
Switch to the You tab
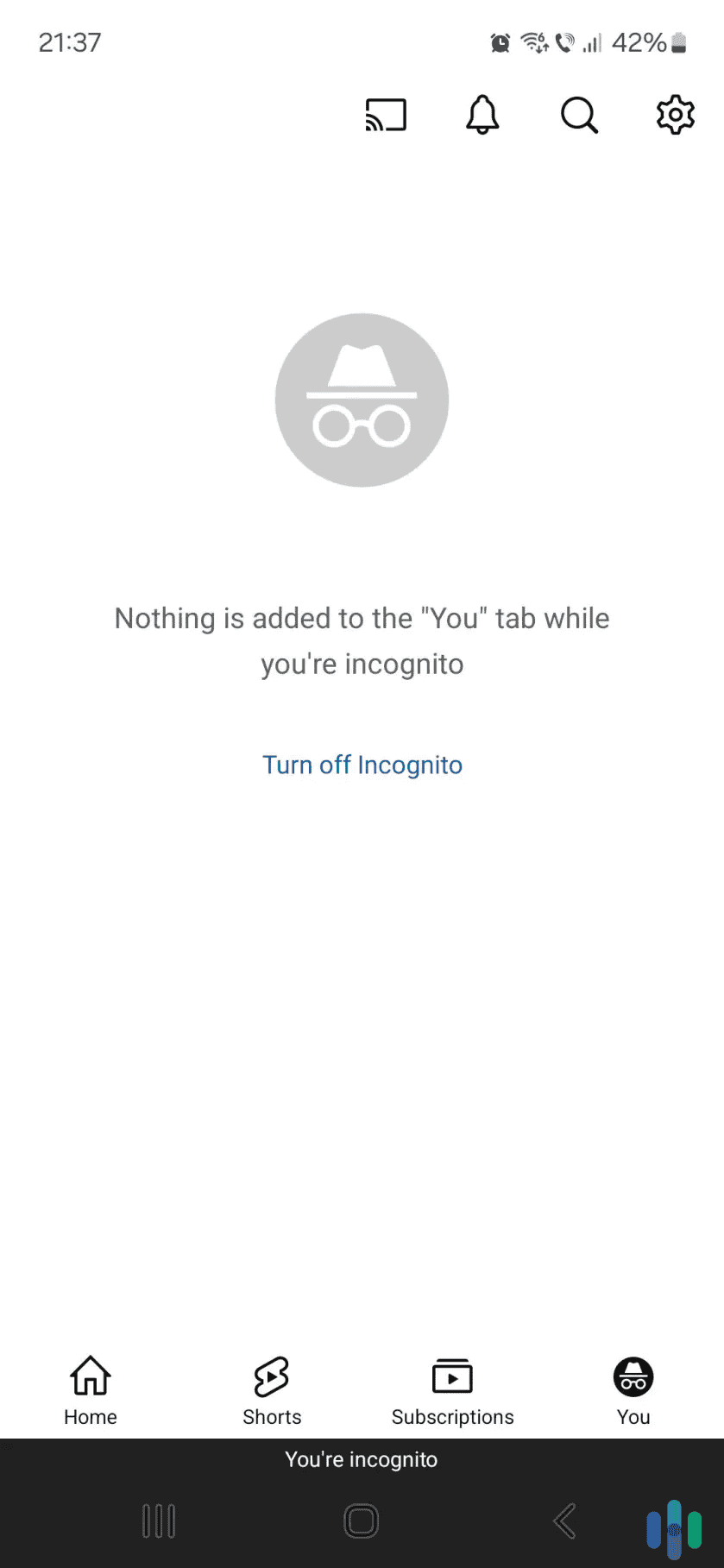pos(633,1391)
